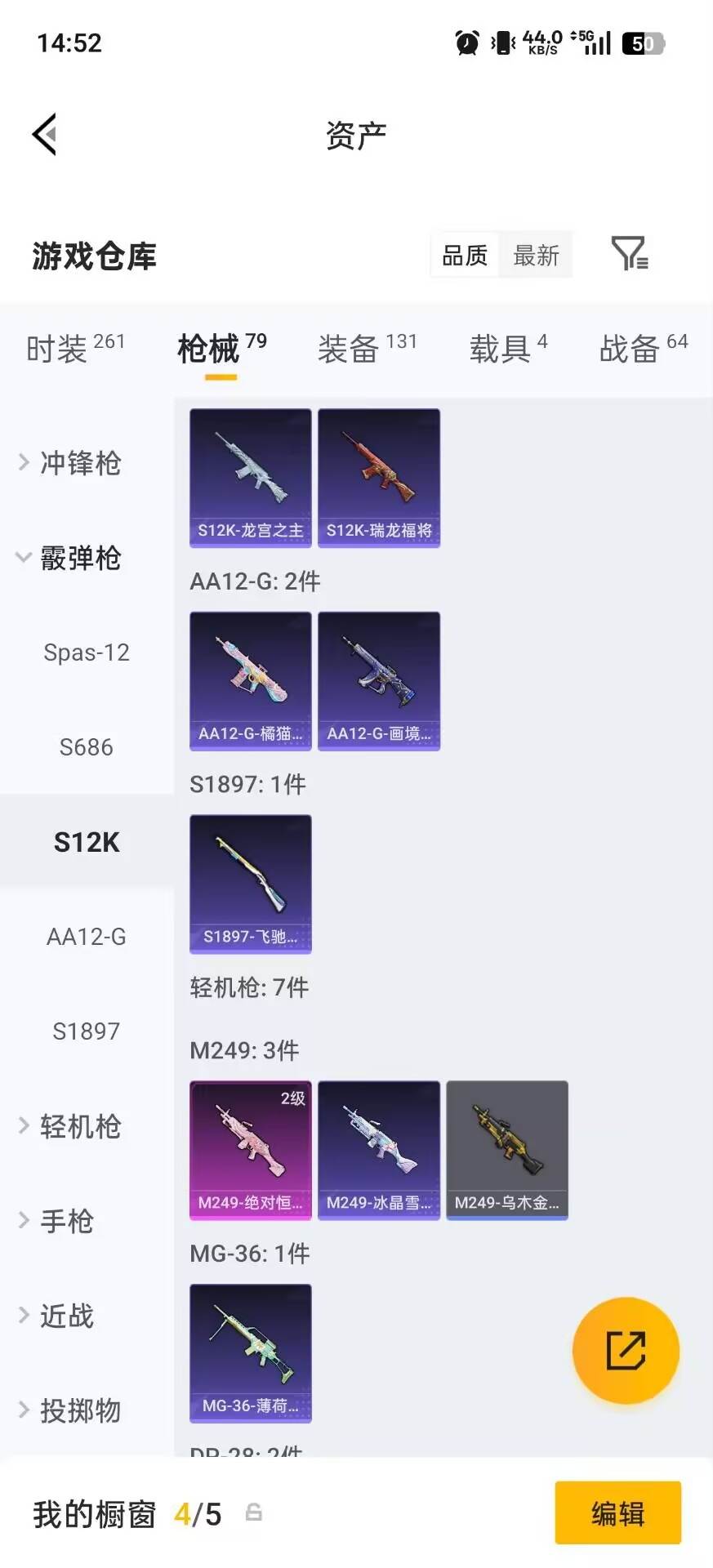This screenshot has height=1568, width=713.
Task: Tap the MG-36-薄荷 weapon thumbnail
Action: pos(250,1353)
